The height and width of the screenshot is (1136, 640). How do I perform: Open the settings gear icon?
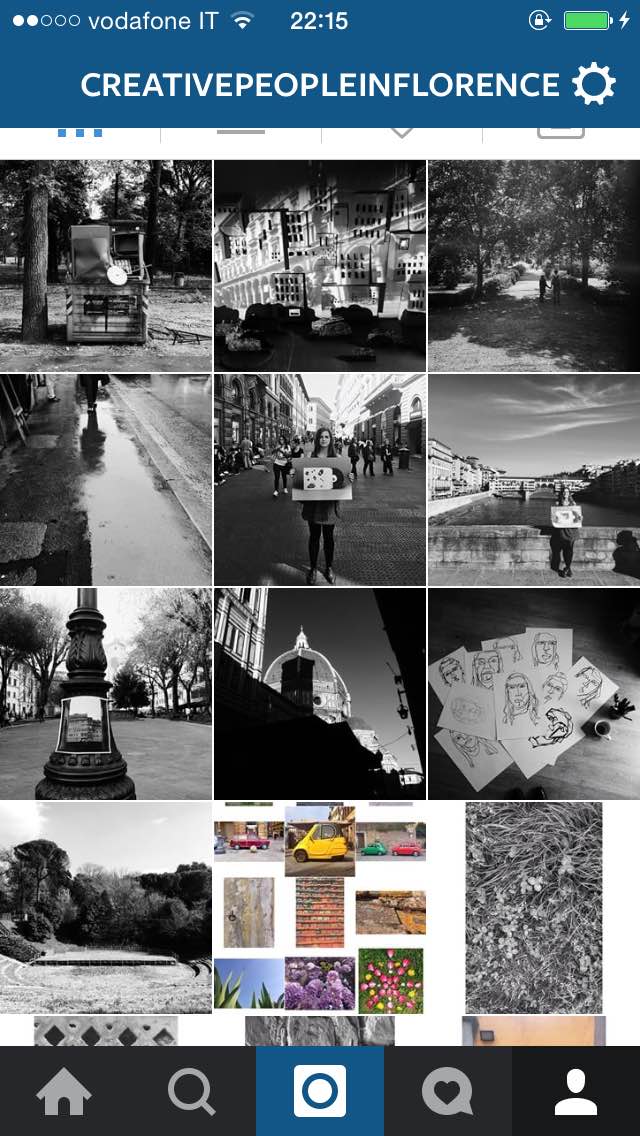594,86
